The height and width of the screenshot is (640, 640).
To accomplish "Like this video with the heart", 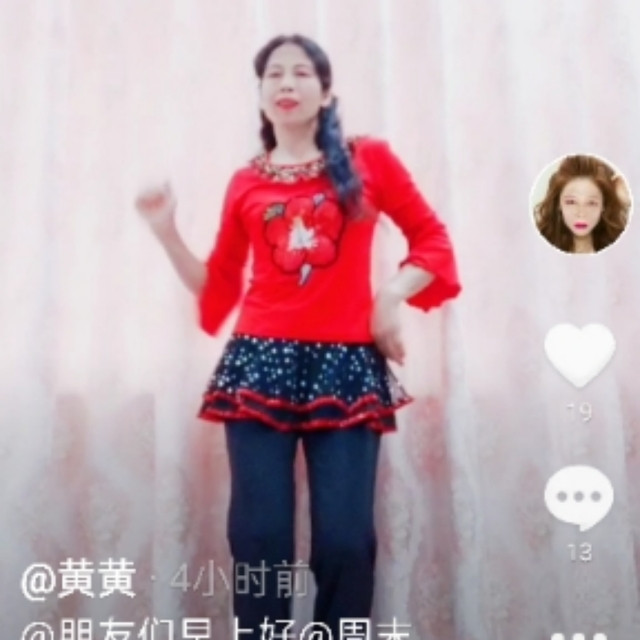I will tap(579, 355).
